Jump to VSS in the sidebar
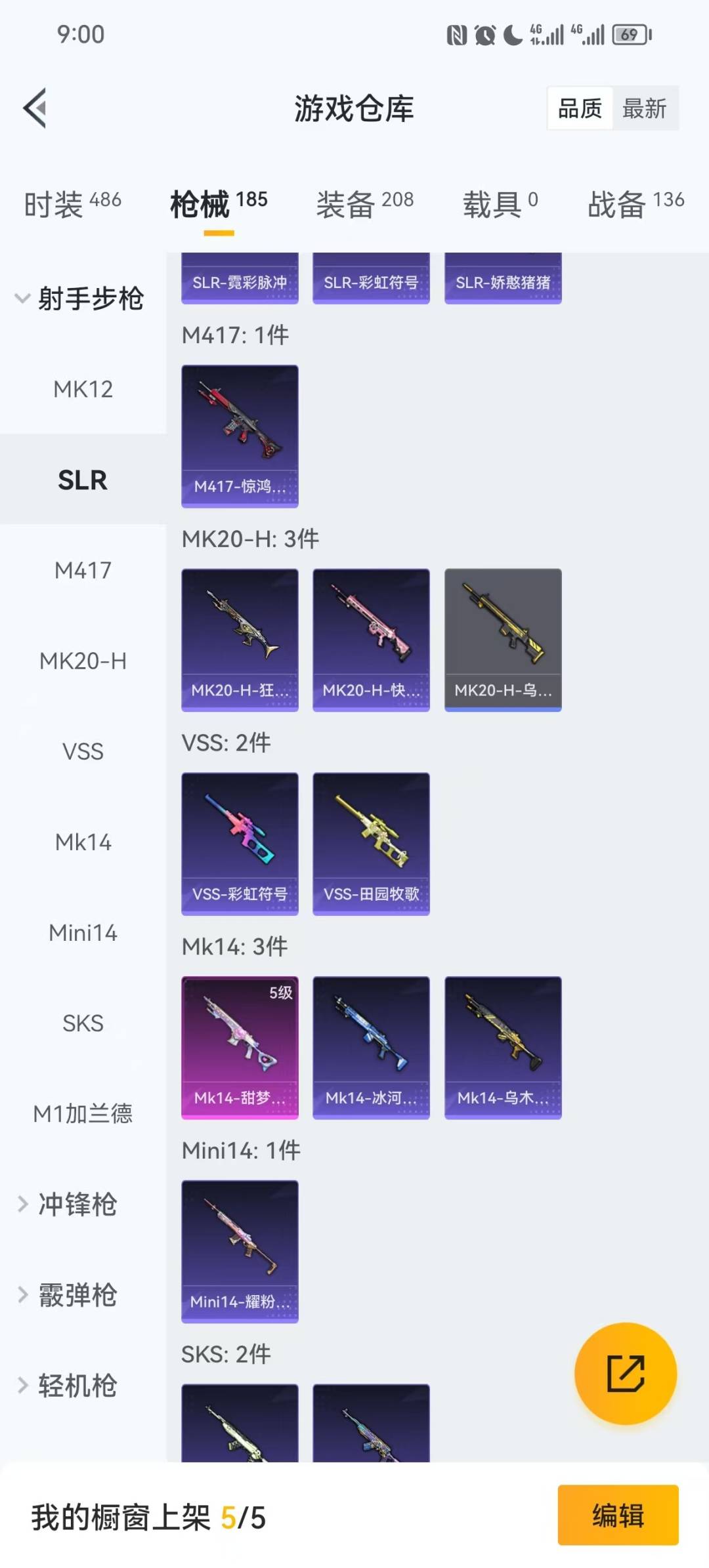 click(x=83, y=751)
